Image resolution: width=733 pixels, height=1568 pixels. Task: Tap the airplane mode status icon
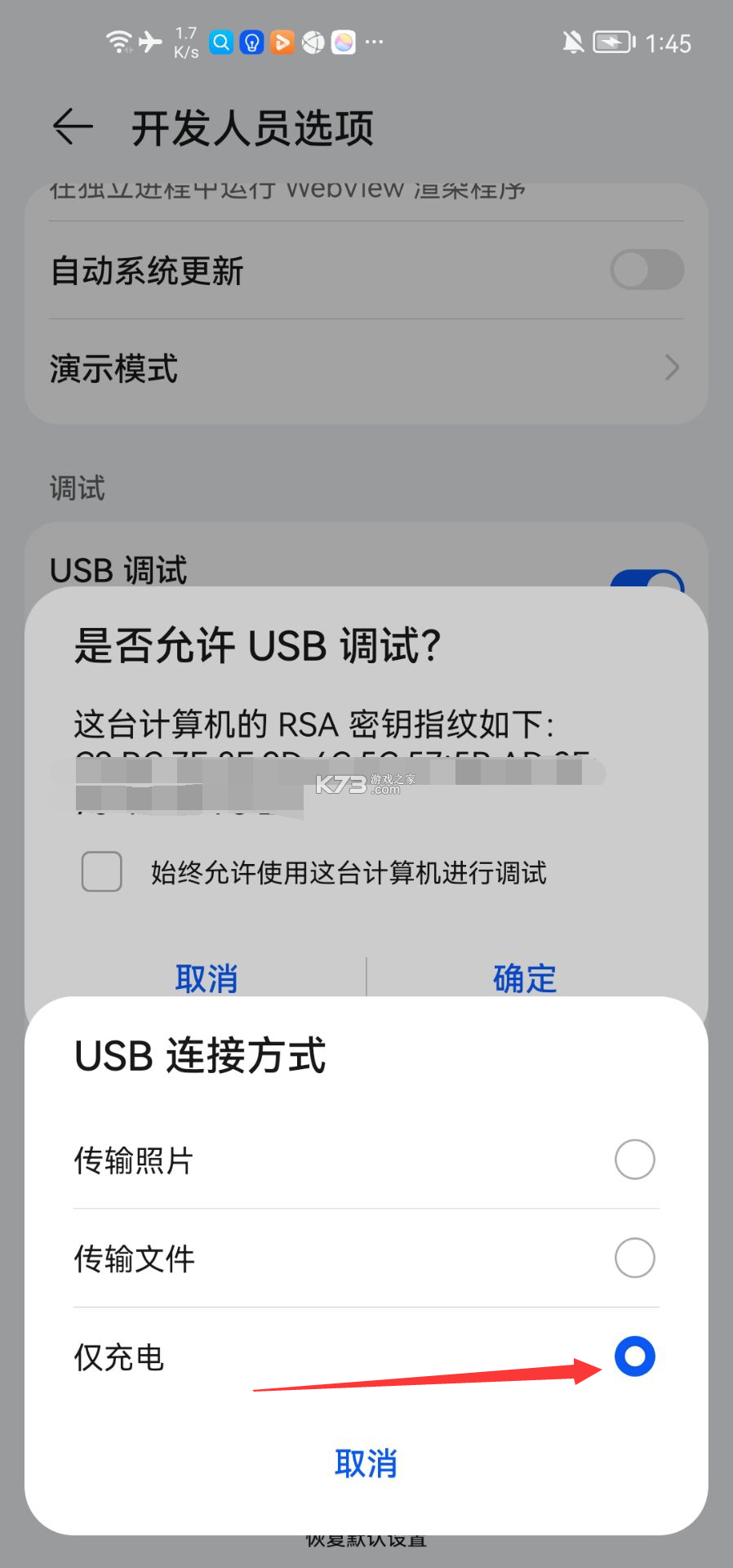151,42
